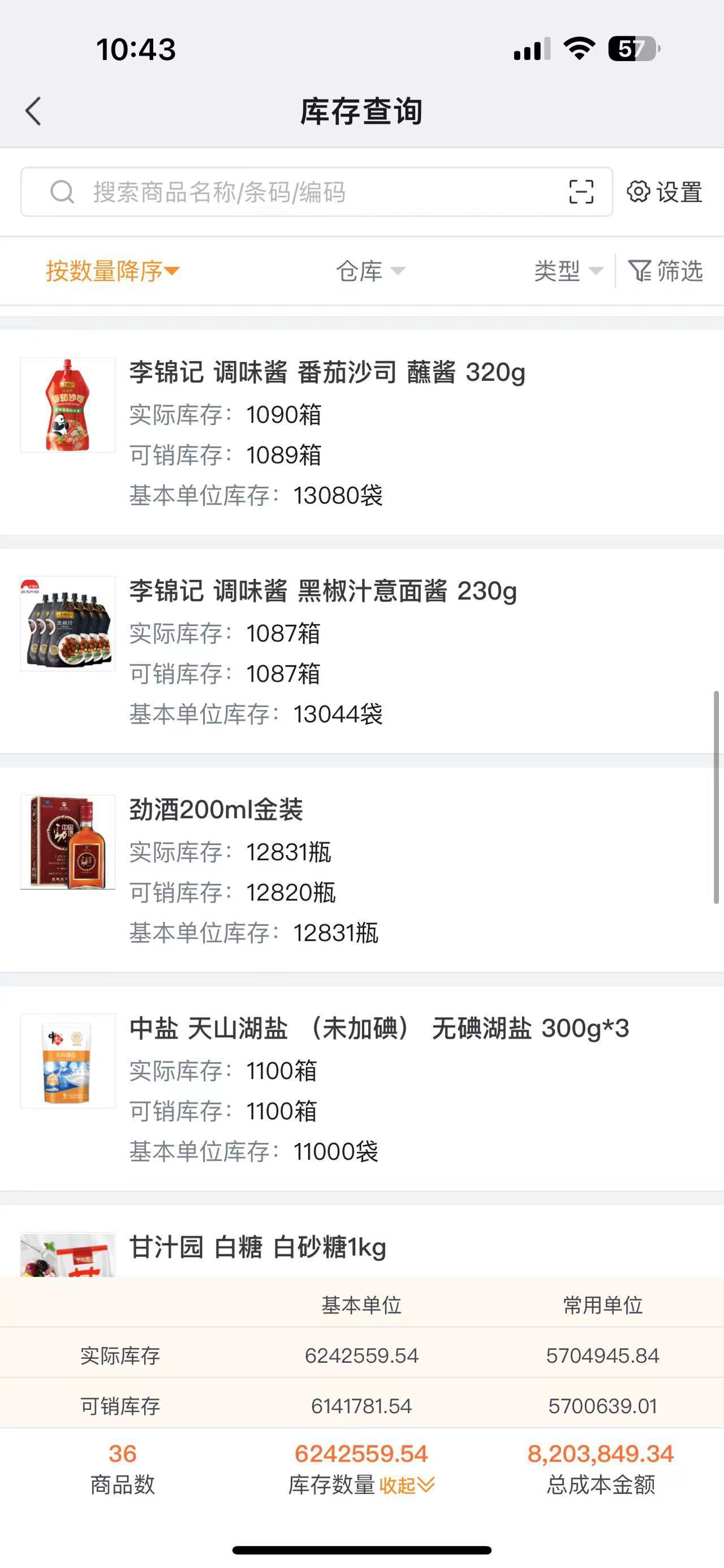The image size is (724, 1568).
Task: Click the 设置 settings label
Action: pos(678,192)
